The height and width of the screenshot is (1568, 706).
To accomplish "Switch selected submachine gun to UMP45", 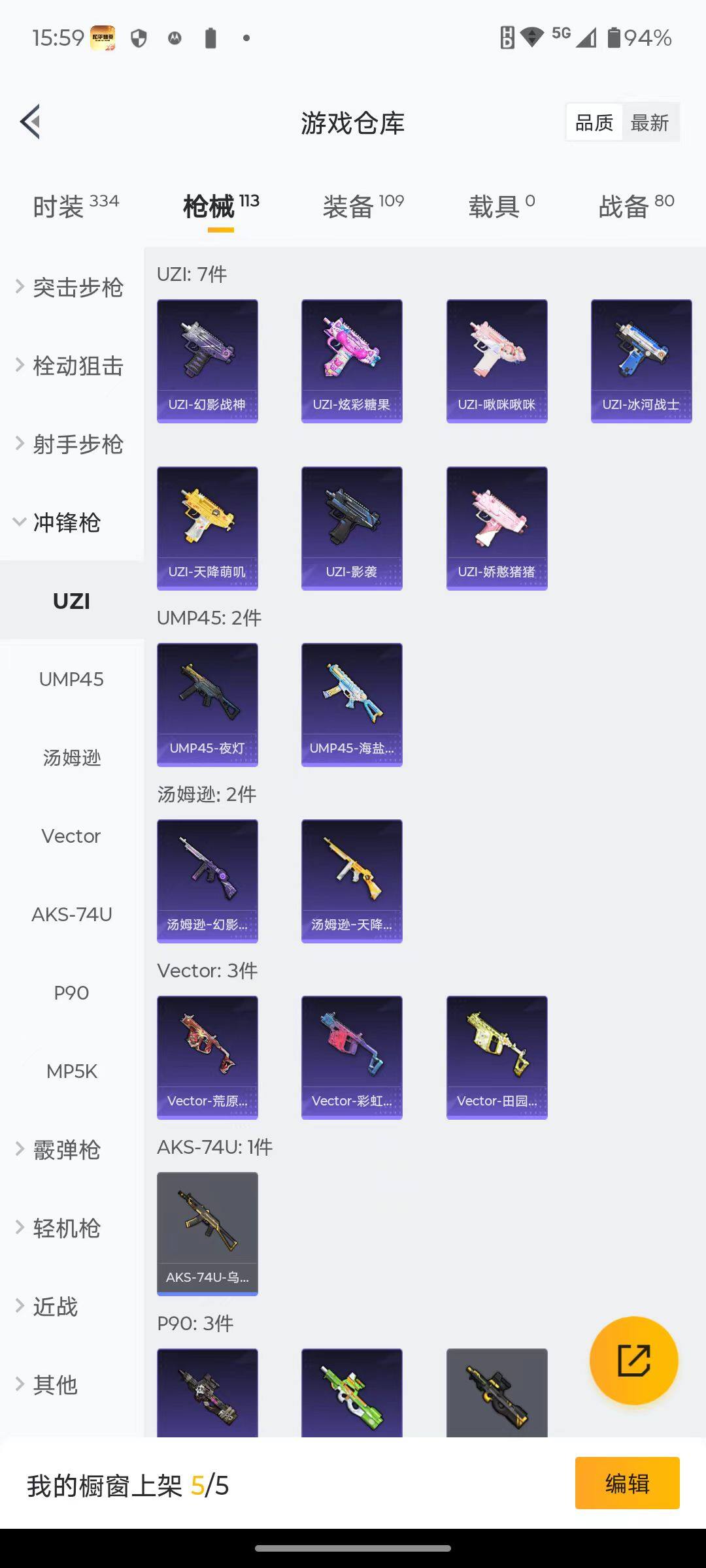I will tap(71, 679).
